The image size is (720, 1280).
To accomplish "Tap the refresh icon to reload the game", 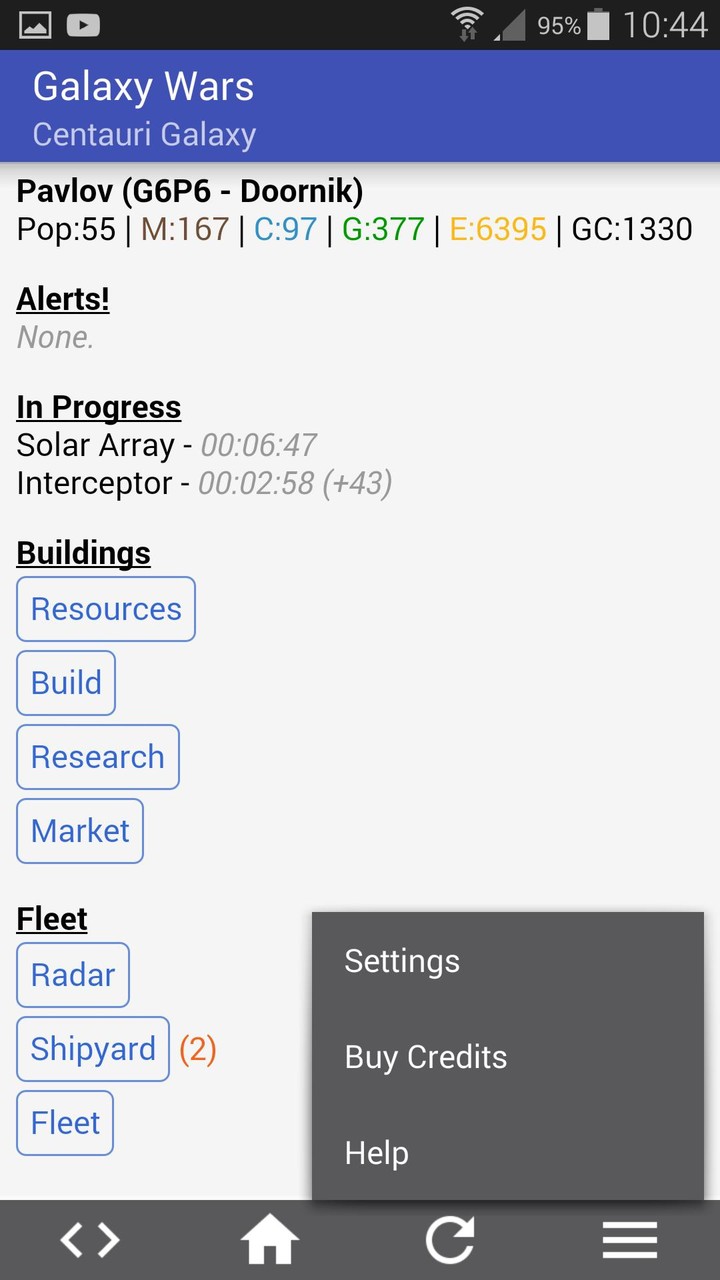I will tap(449, 1239).
